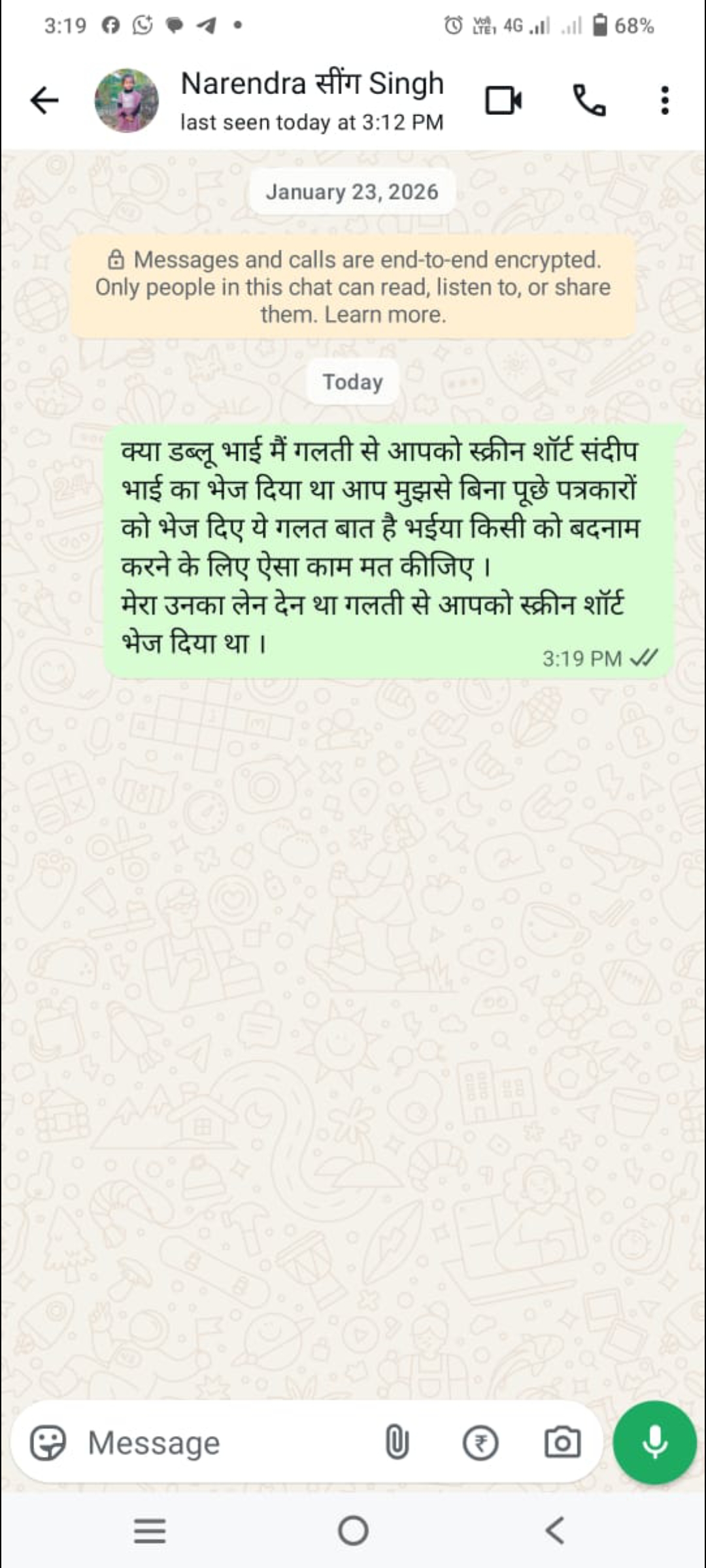
Task: Open contact info for Narendra सींग Singh
Action: (x=312, y=101)
